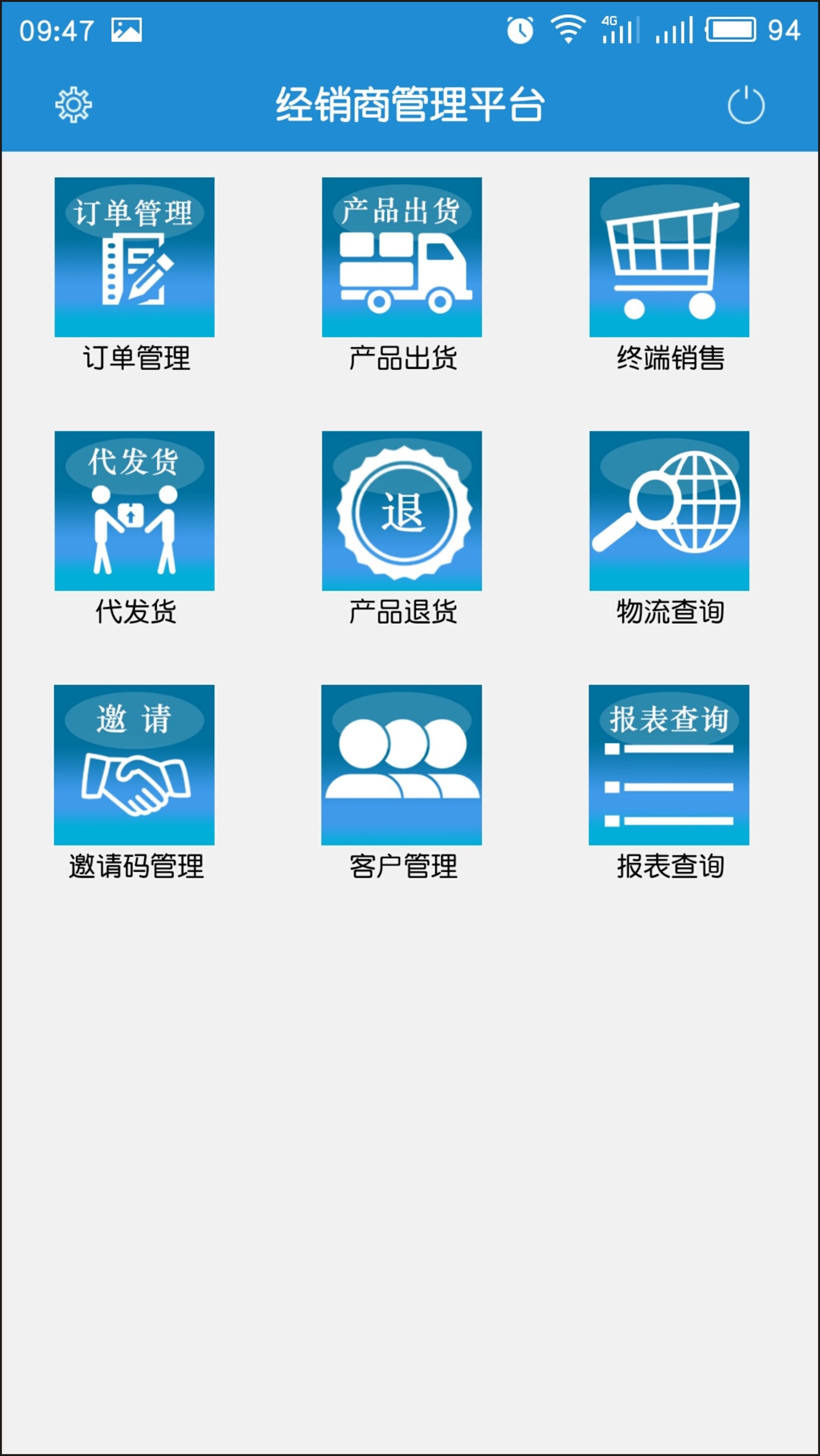The height and width of the screenshot is (1456, 820).
Task: Open 终端销售 terminal sales
Action: [x=669, y=258]
